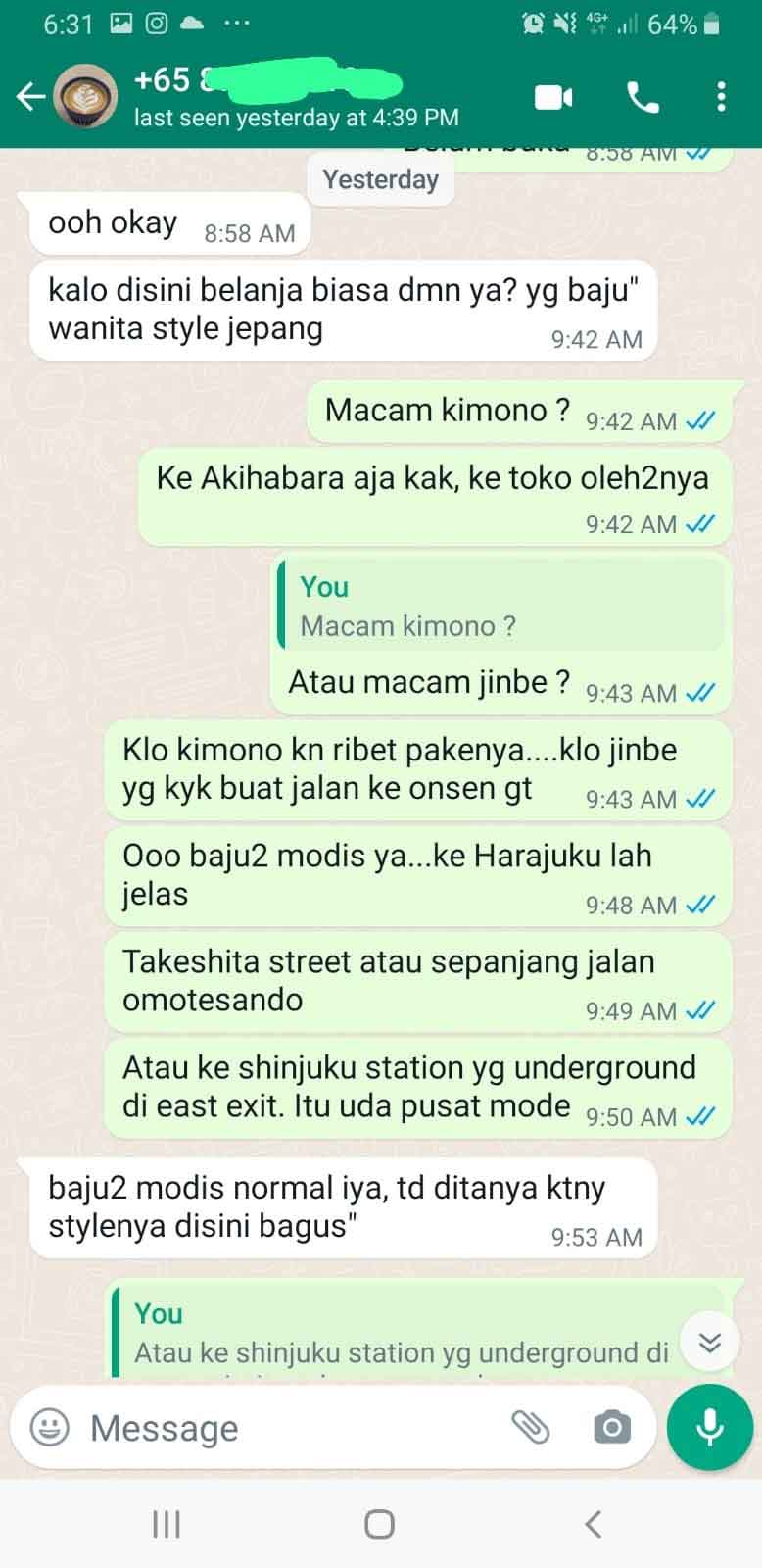
Task: Open the emoji picker
Action: click(x=50, y=1427)
